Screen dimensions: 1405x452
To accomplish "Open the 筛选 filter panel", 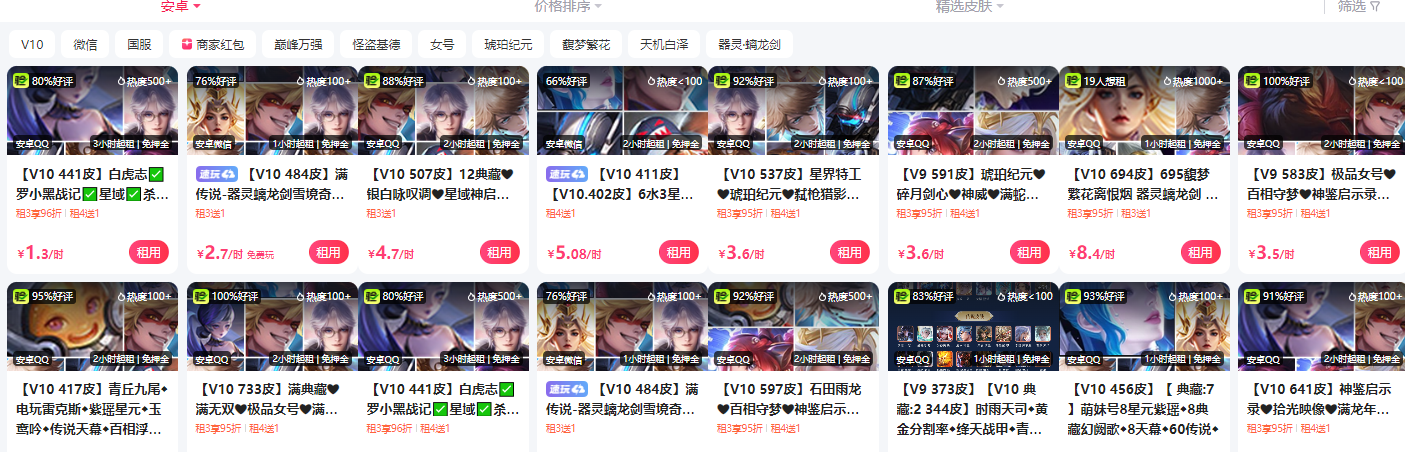I will (x=1358, y=6).
